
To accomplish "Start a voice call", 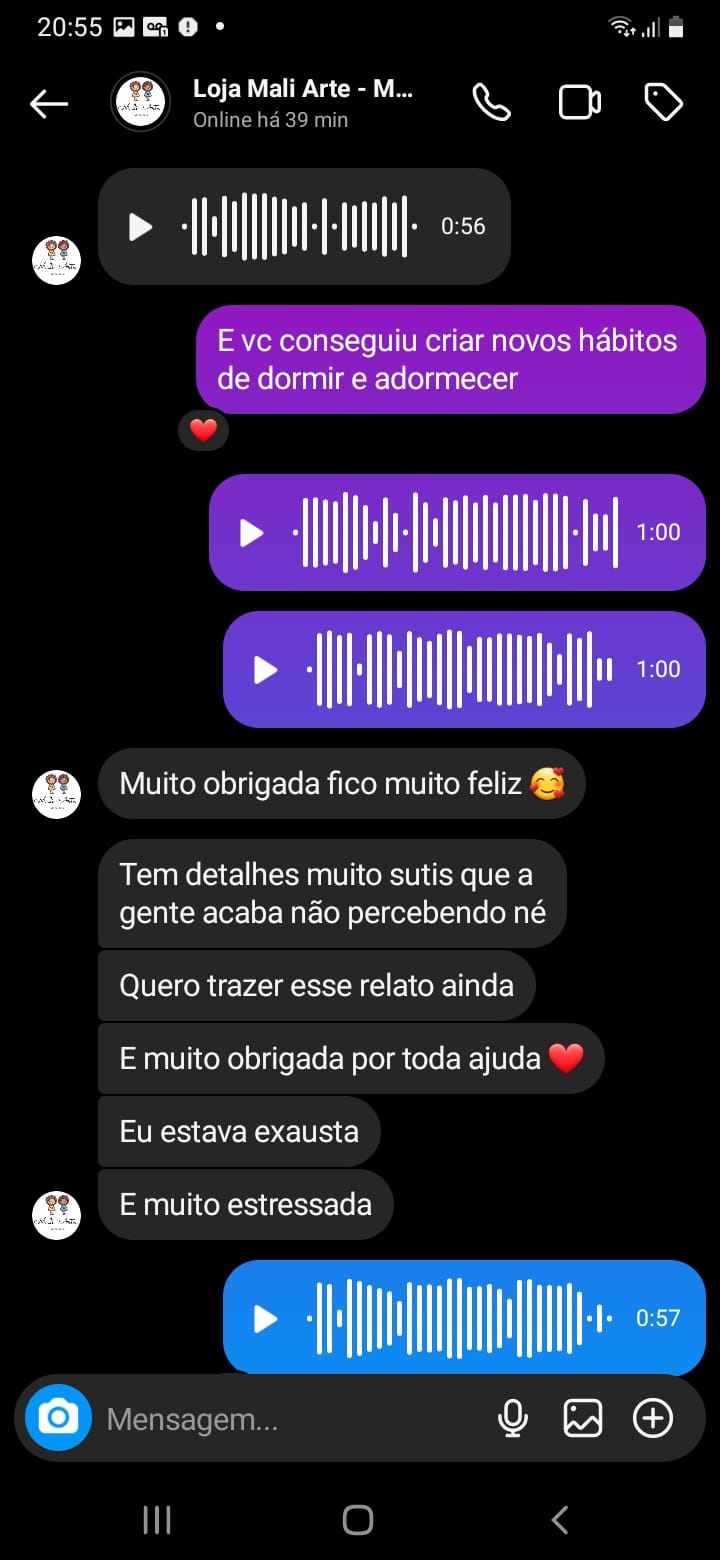I will [491, 103].
